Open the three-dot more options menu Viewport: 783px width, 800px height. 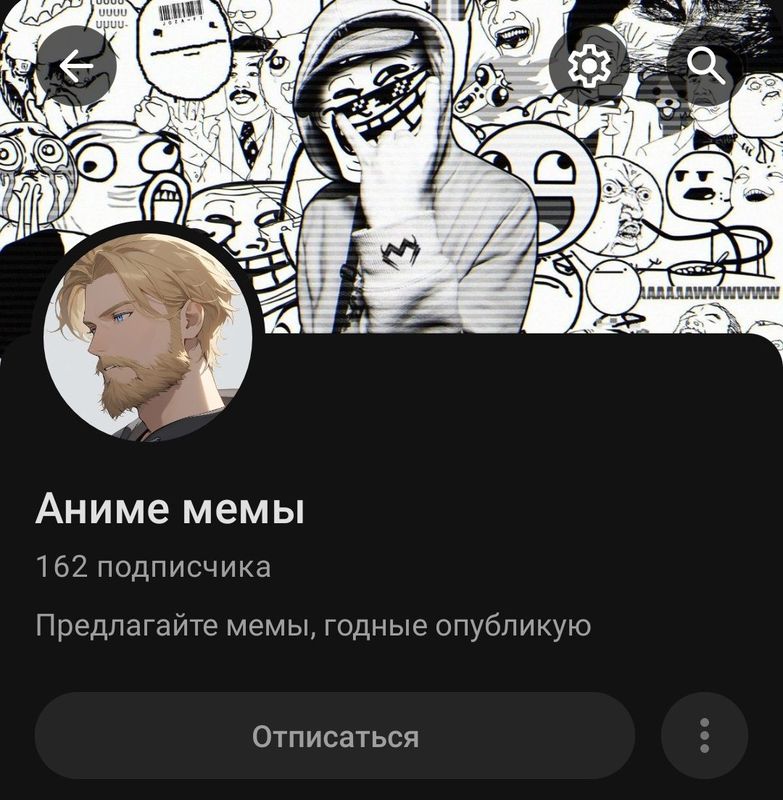click(704, 736)
